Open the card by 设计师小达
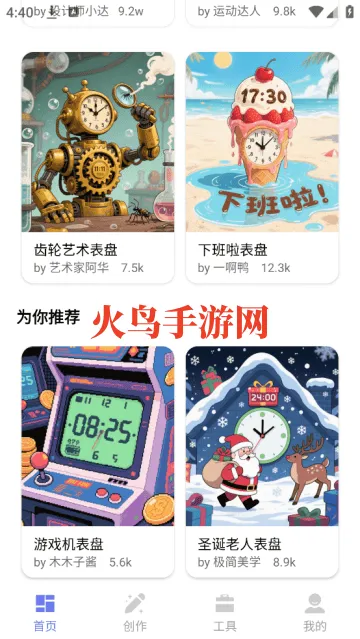 98,13
